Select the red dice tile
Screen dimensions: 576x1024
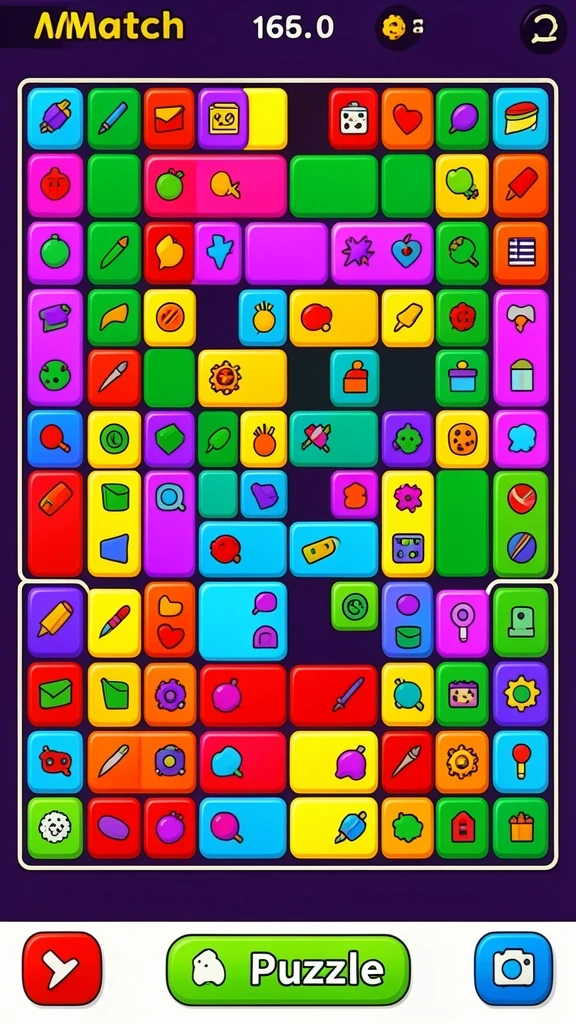353,119
